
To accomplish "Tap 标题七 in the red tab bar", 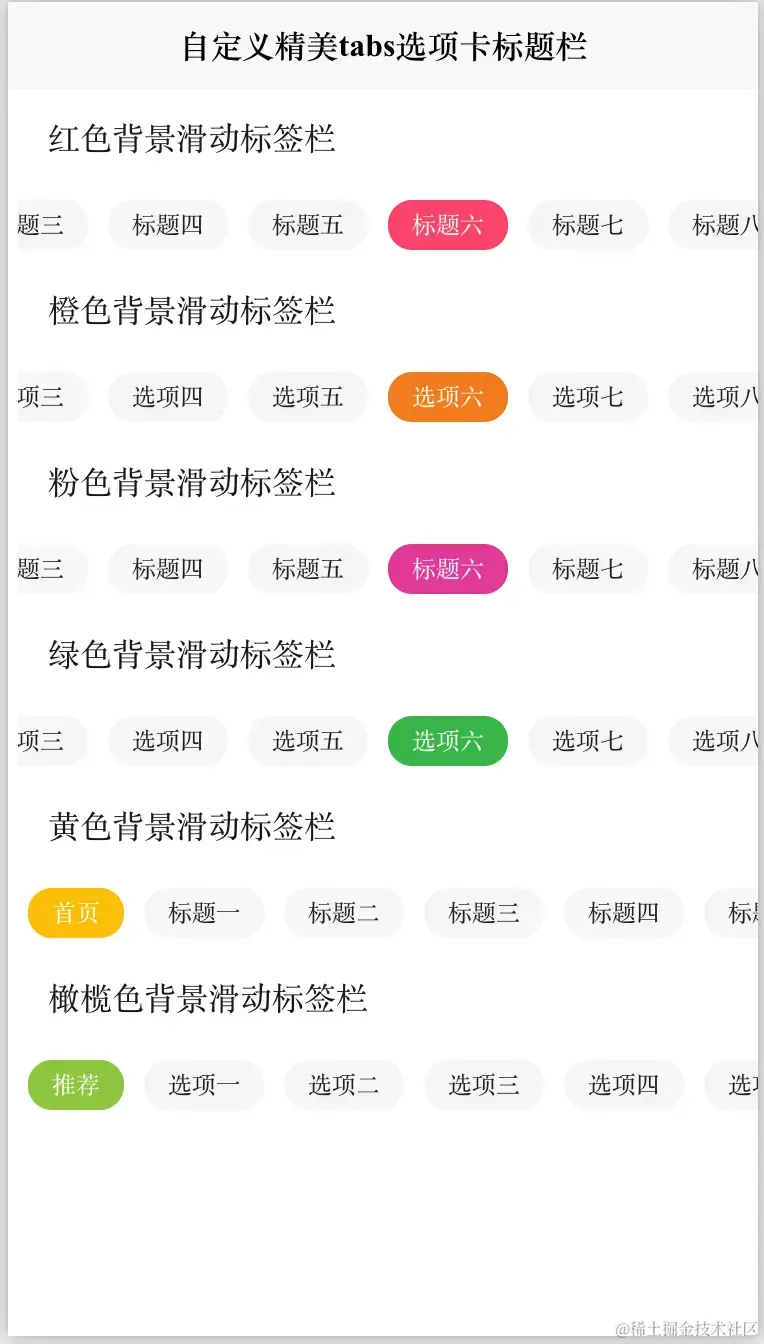I will point(588,225).
